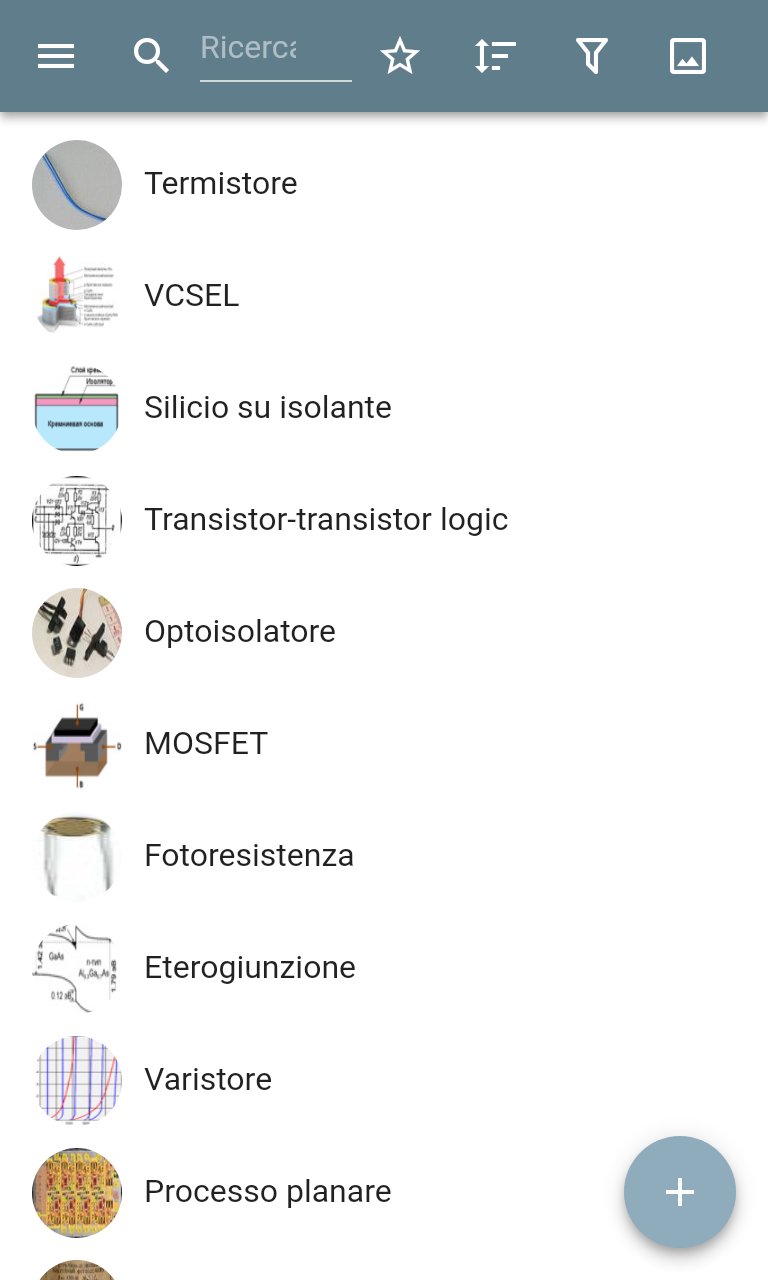The width and height of the screenshot is (768, 1280).
Task: Select Silicio su isolante
Action: [x=384, y=408]
